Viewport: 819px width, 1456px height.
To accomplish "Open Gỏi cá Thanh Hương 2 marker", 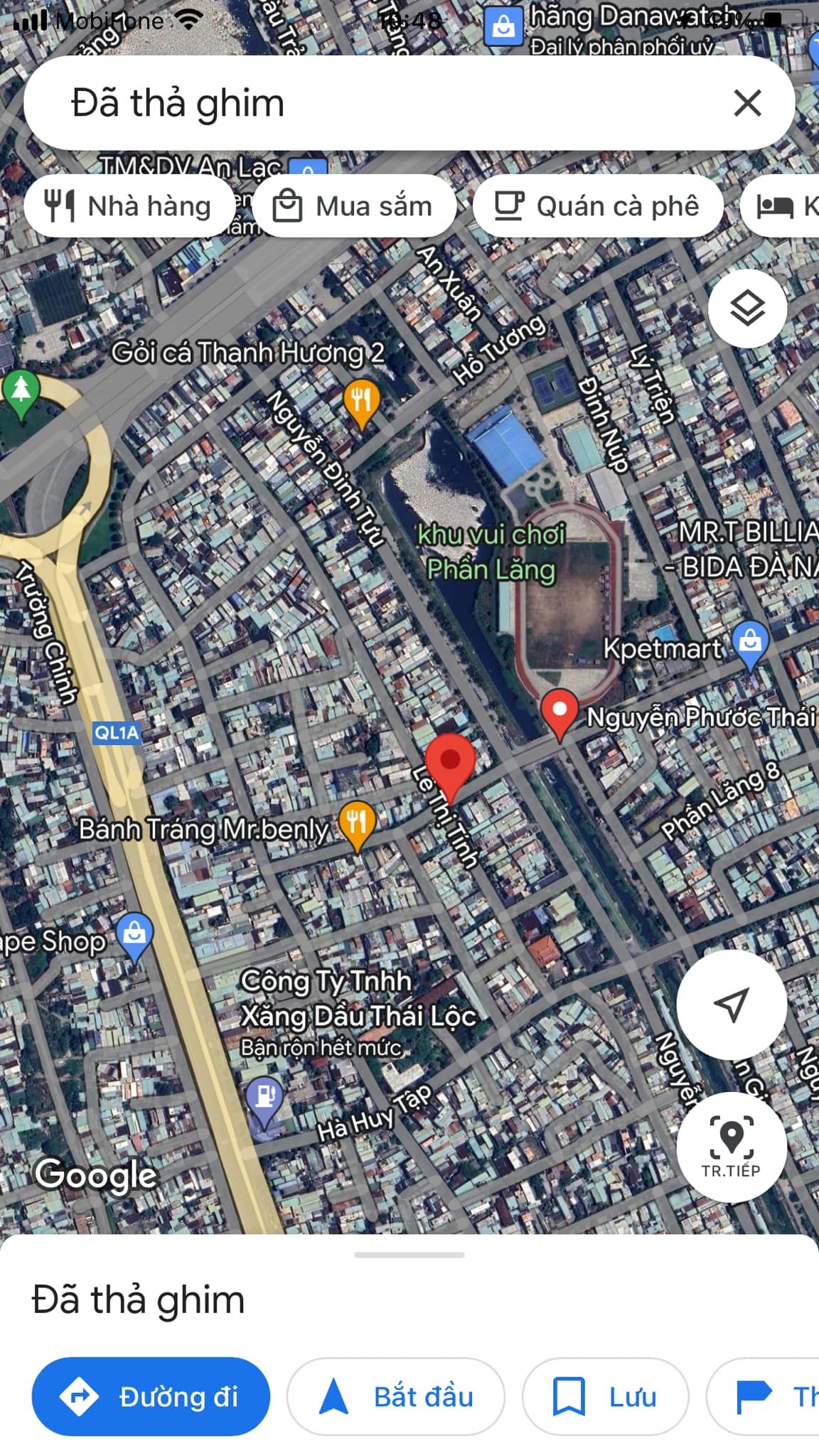I will click(x=361, y=400).
